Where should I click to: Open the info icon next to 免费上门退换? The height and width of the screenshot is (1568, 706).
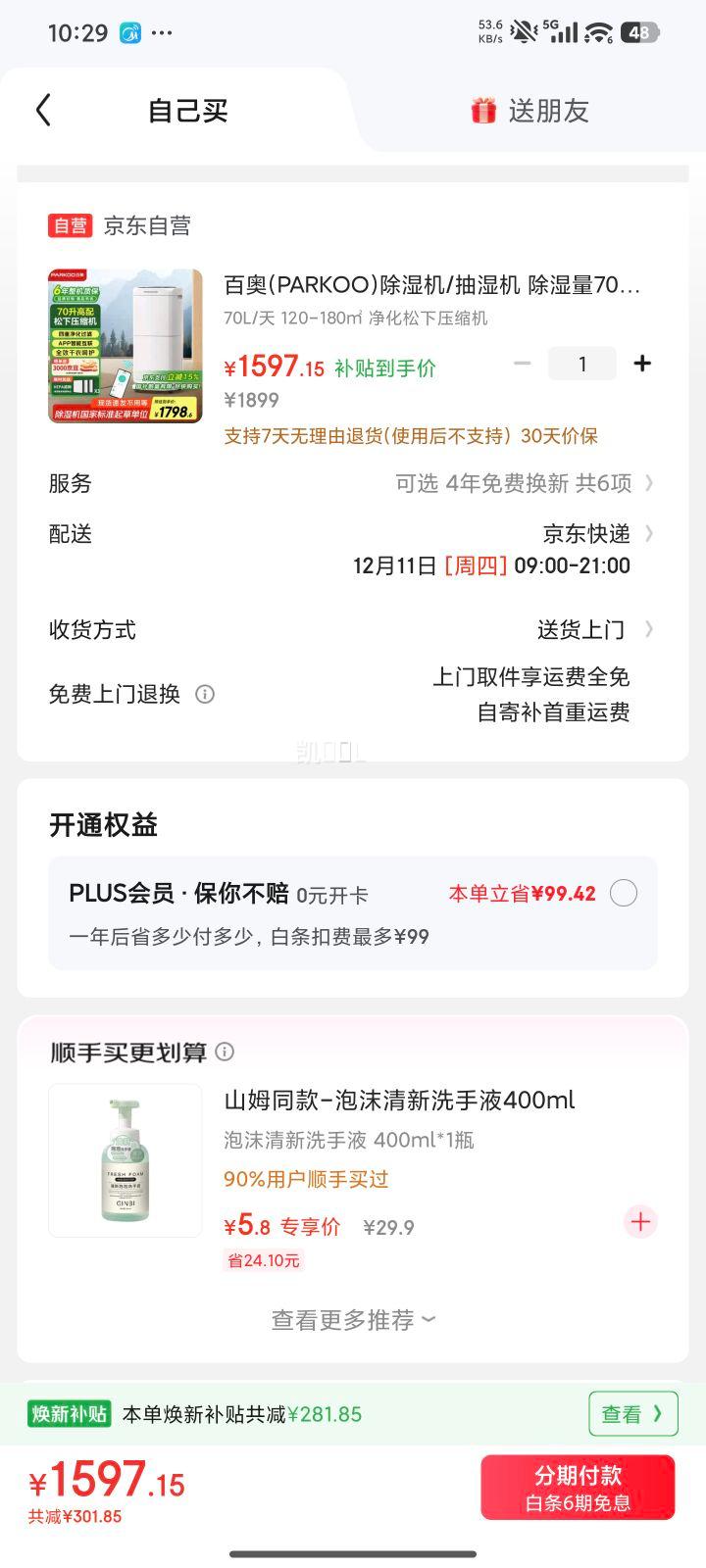[204, 694]
